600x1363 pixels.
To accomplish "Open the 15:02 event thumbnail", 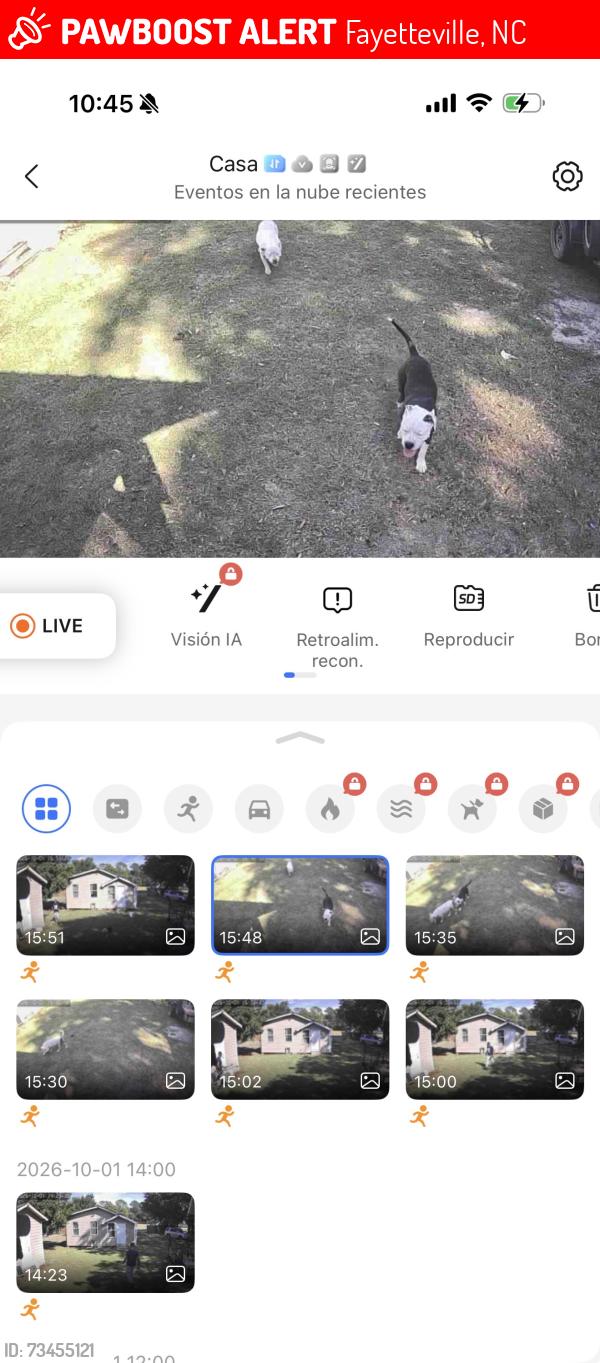I will point(300,1049).
